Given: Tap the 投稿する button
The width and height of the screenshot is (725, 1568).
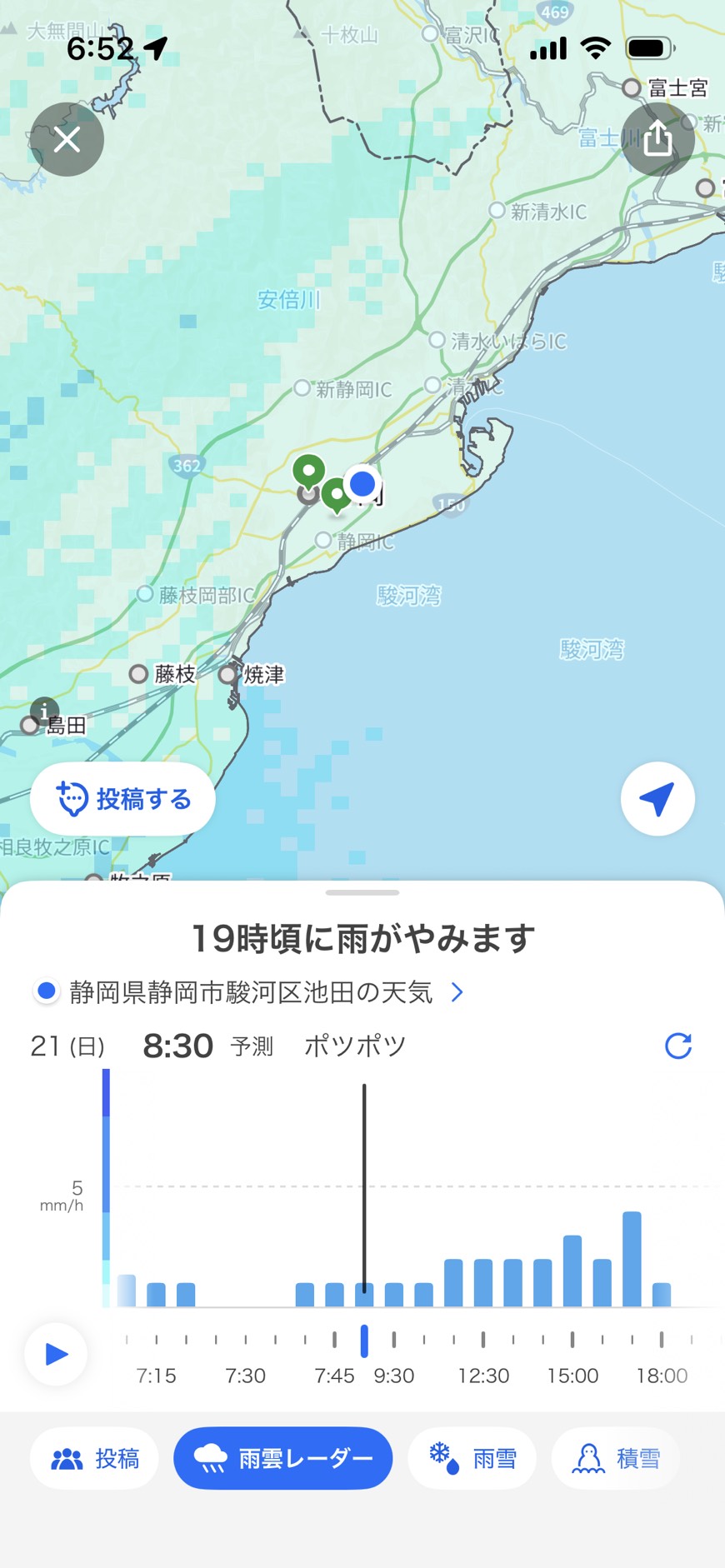Looking at the screenshot, I should pyautogui.click(x=122, y=799).
